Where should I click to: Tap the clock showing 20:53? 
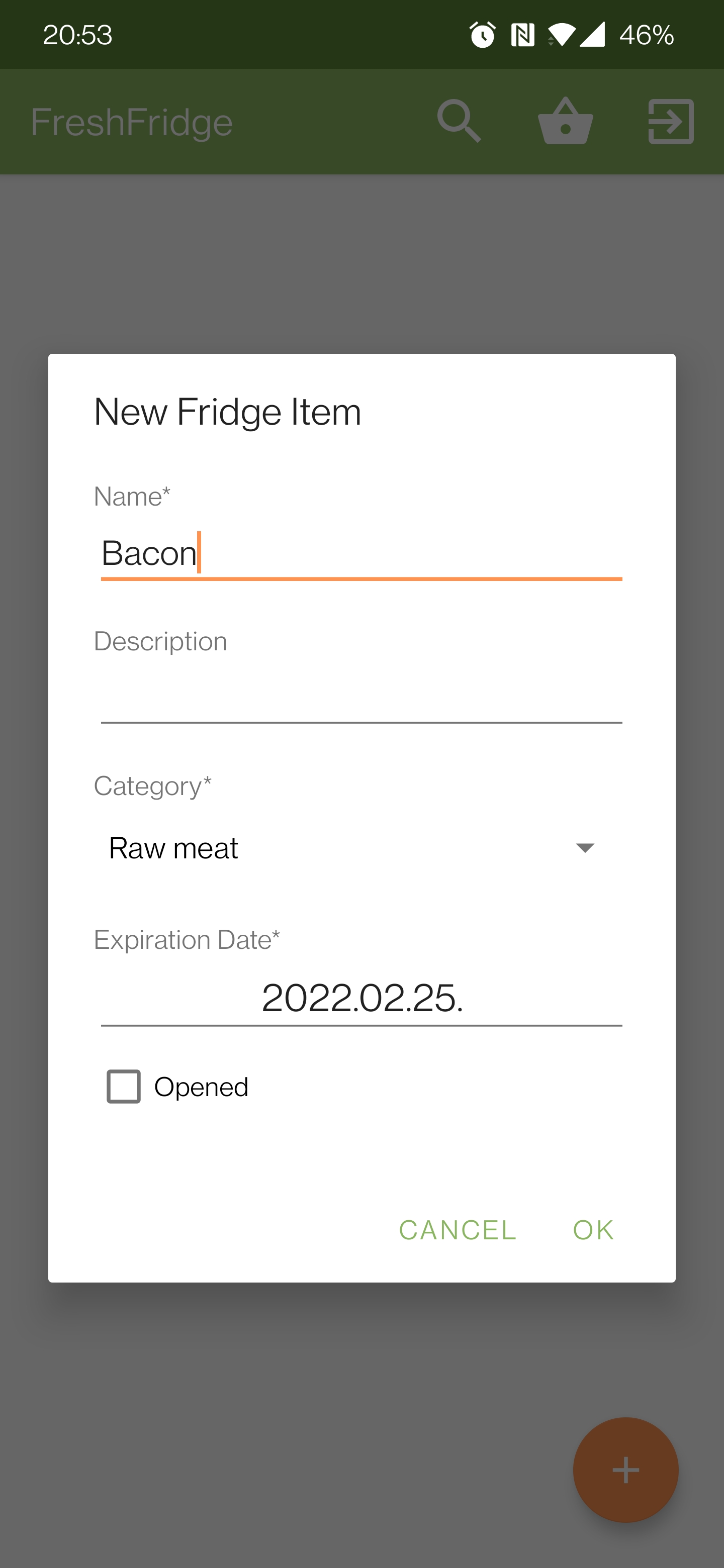pyautogui.click(x=78, y=35)
